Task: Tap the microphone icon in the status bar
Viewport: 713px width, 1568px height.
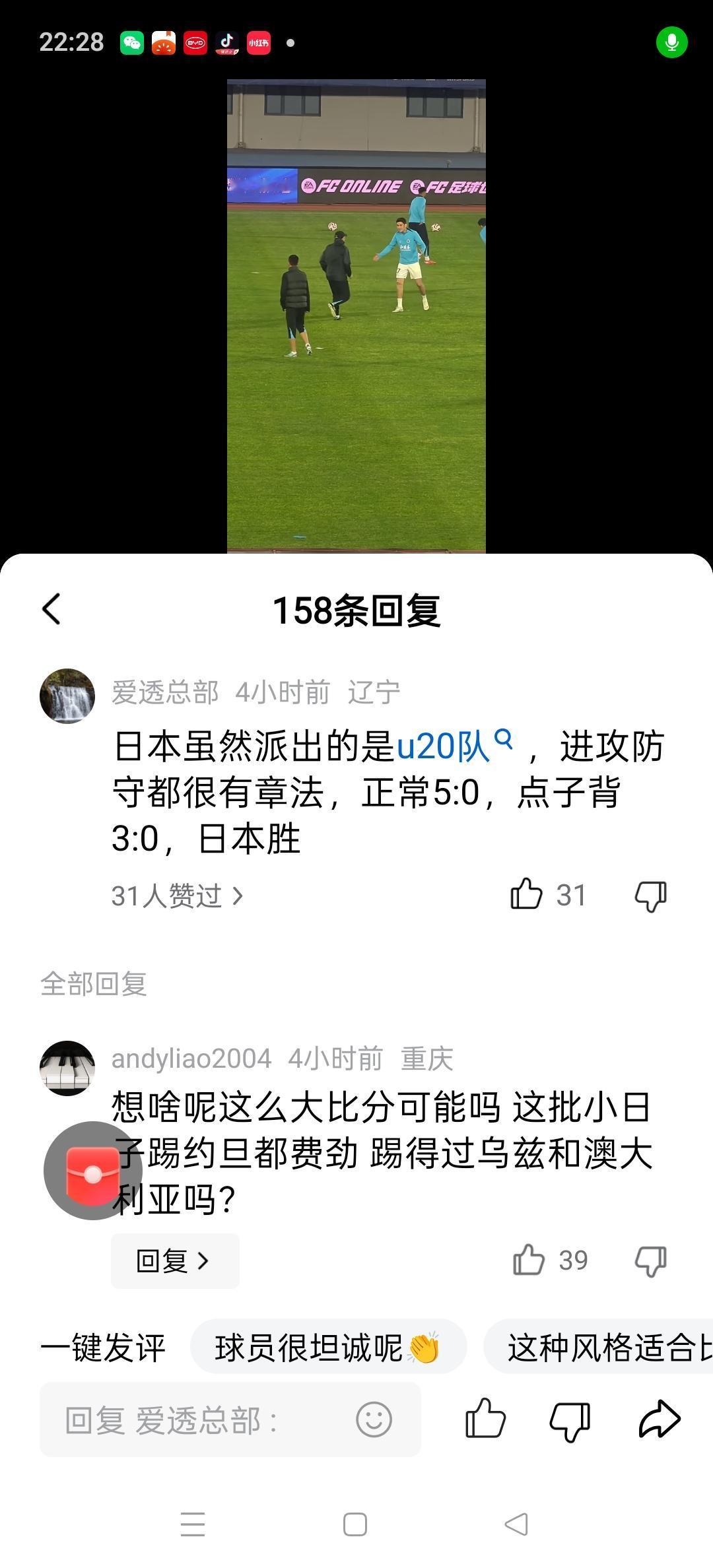Action: point(671,42)
